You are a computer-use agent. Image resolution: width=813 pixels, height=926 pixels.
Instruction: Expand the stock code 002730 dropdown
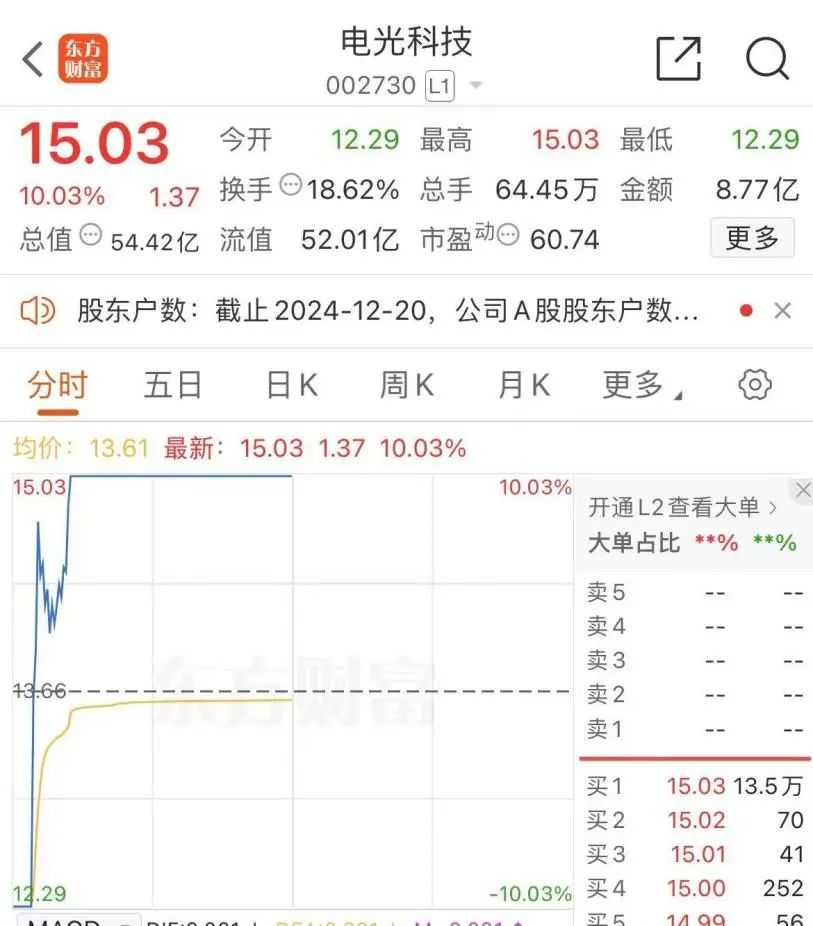(476, 86)
